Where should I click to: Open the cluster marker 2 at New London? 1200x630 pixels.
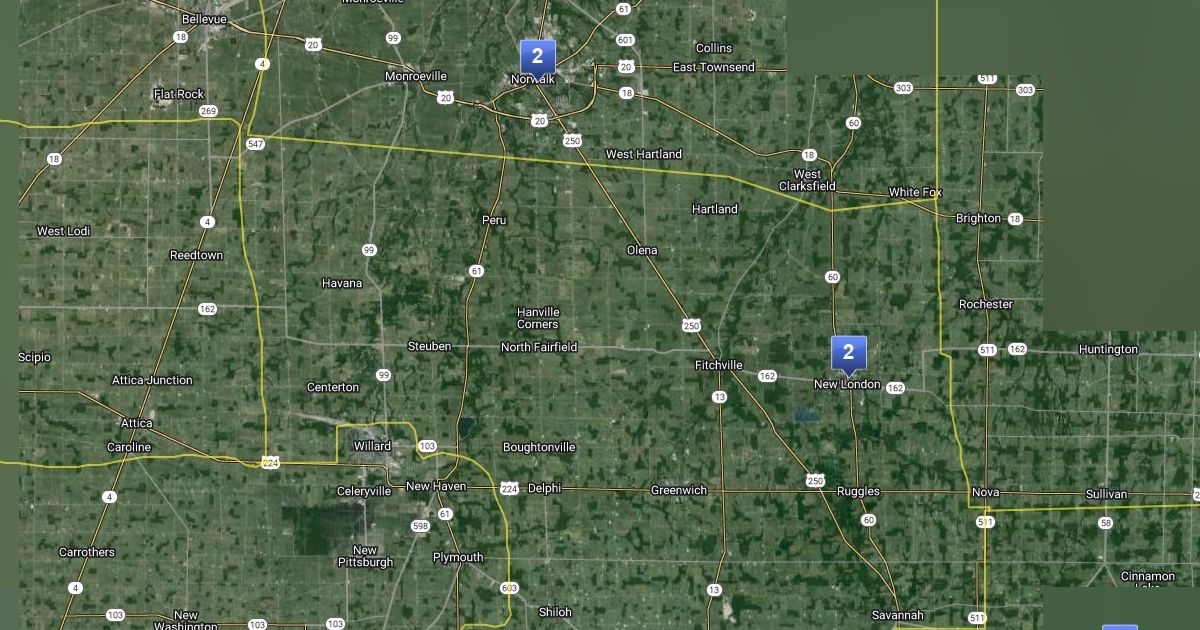(x=849, y=354)
